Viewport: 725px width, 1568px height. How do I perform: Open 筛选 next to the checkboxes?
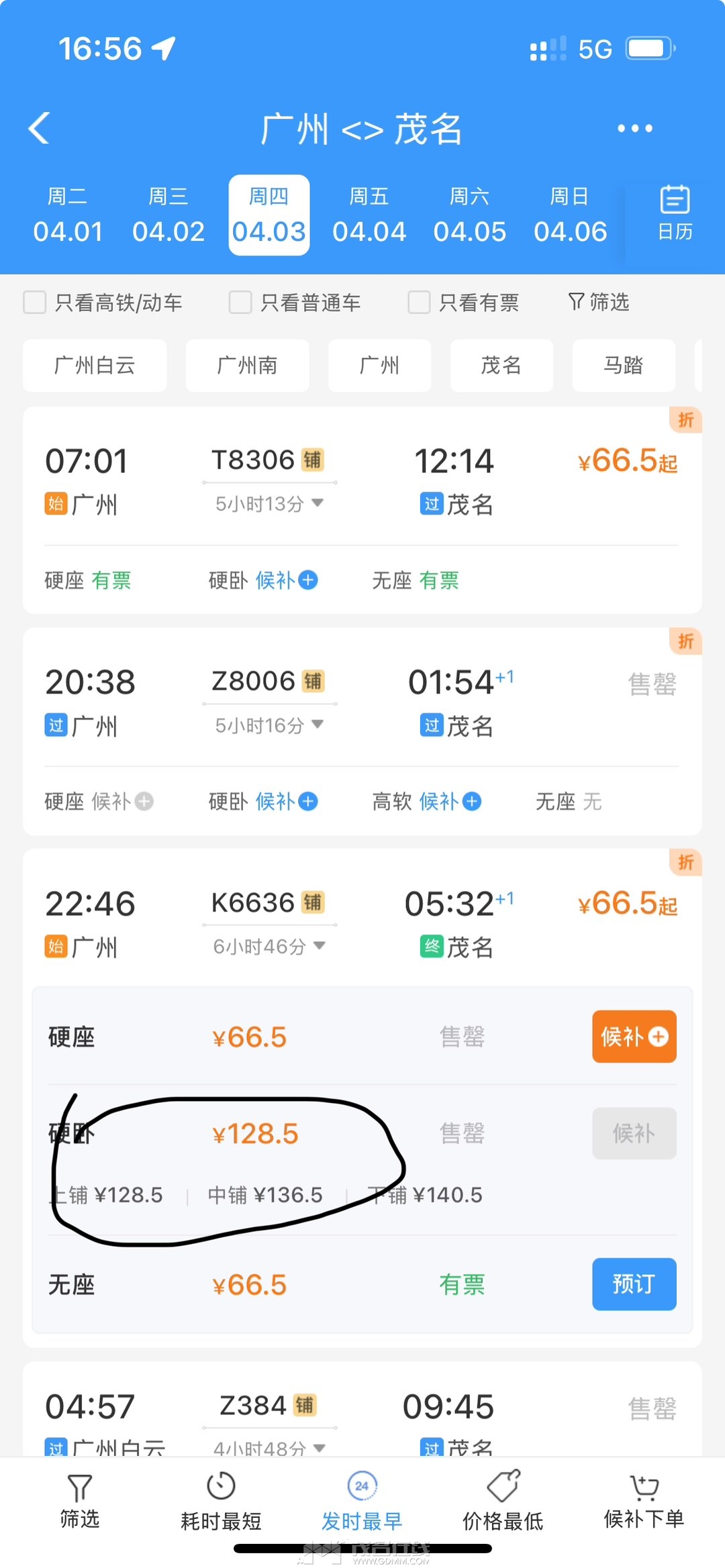click(599, 303)
